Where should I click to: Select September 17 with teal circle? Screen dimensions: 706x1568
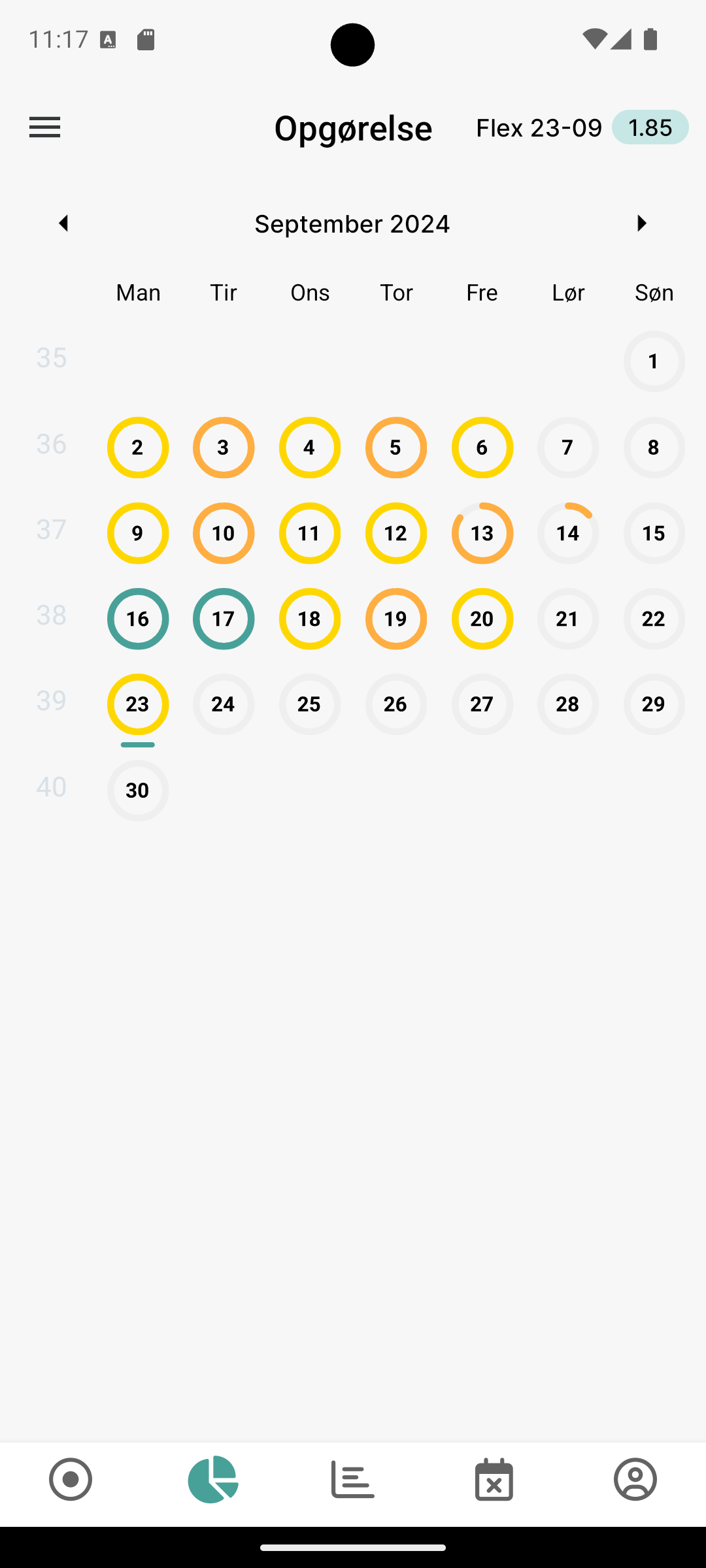tap(223, 619)
